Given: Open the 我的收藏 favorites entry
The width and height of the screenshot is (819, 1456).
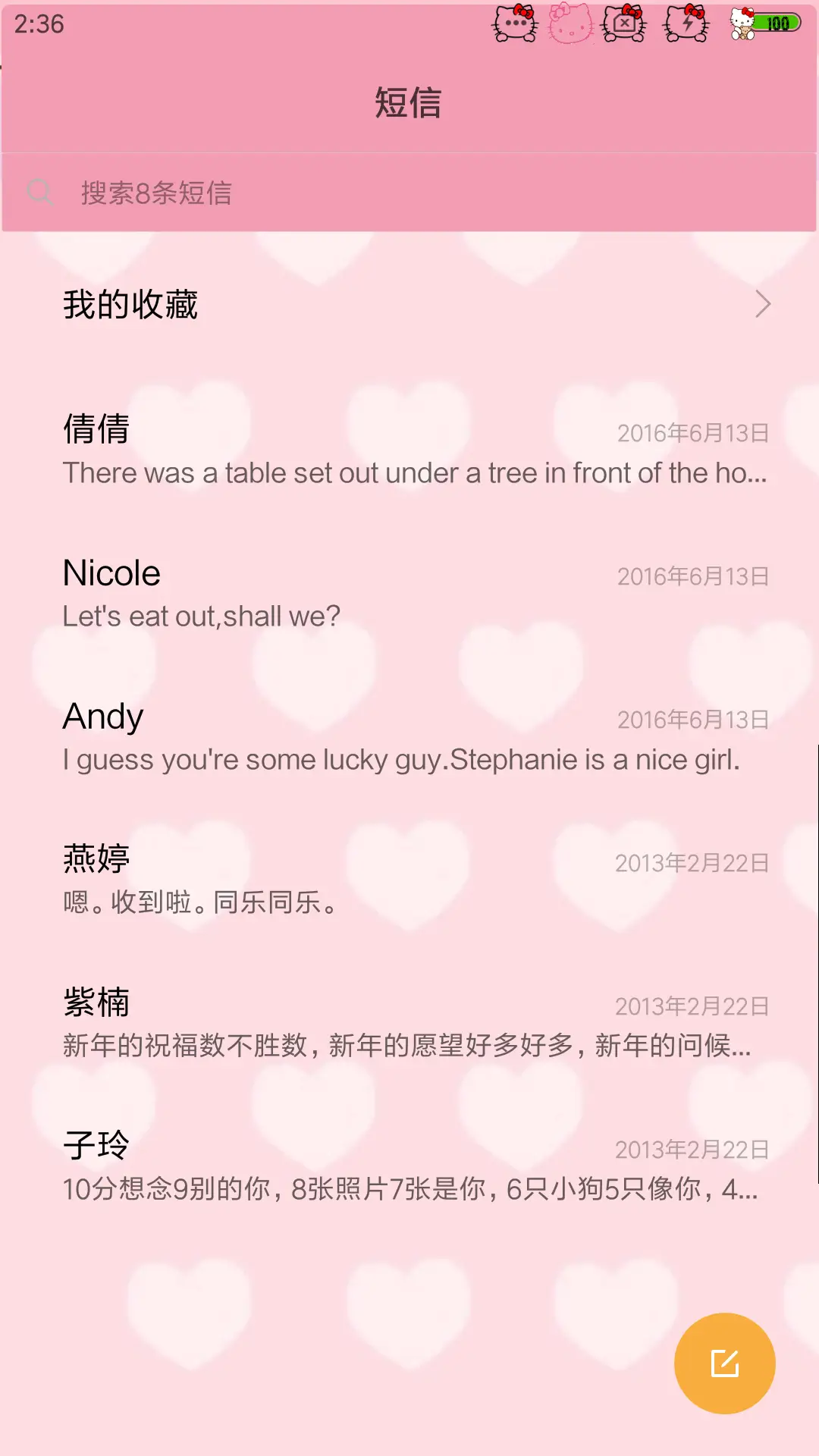Looking at the screenshot, I should click(x=130, y=304).
